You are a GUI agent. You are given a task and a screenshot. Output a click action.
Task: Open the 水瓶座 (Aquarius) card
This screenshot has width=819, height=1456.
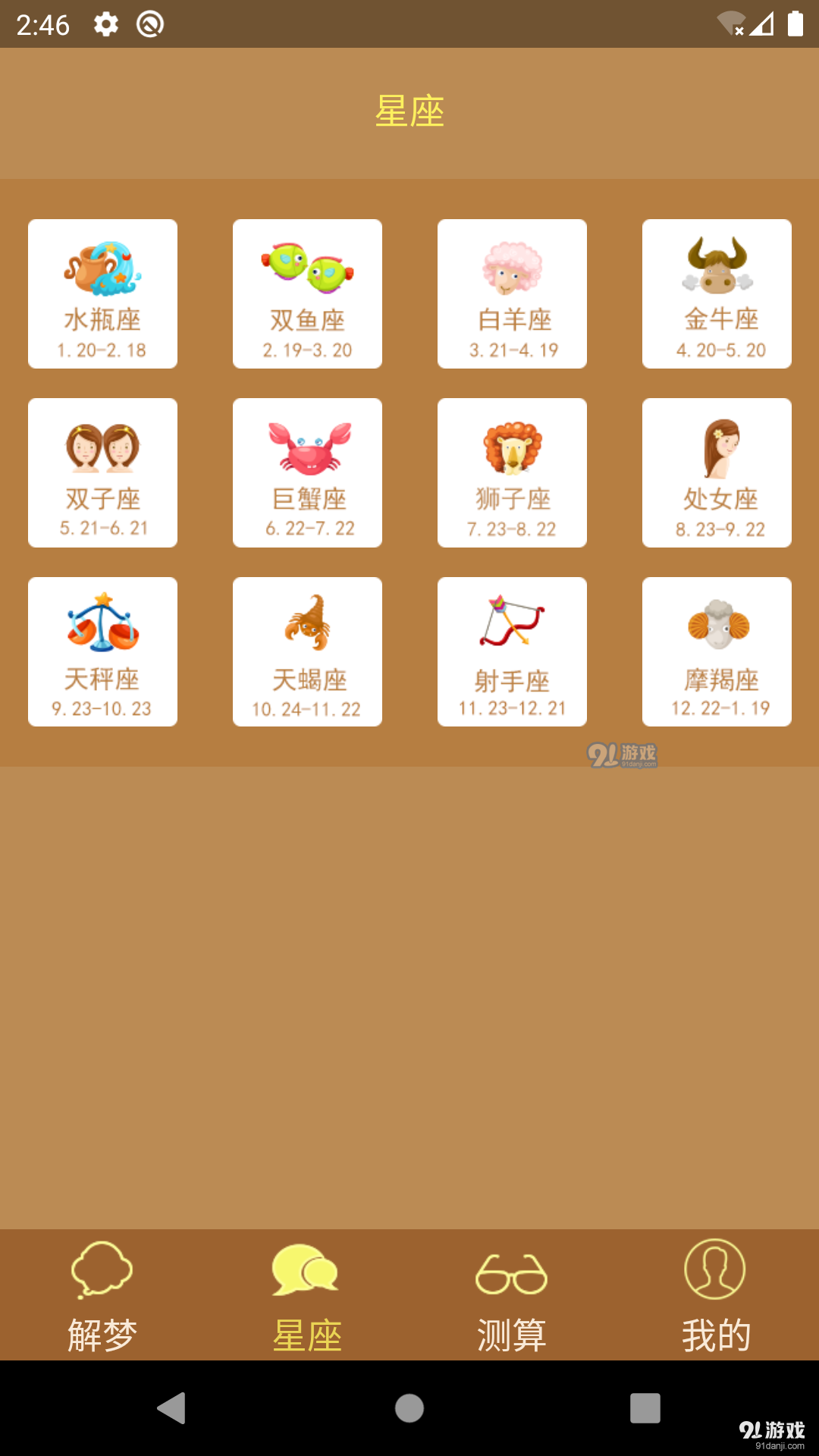pyautogui.click(x=102, y=294)
